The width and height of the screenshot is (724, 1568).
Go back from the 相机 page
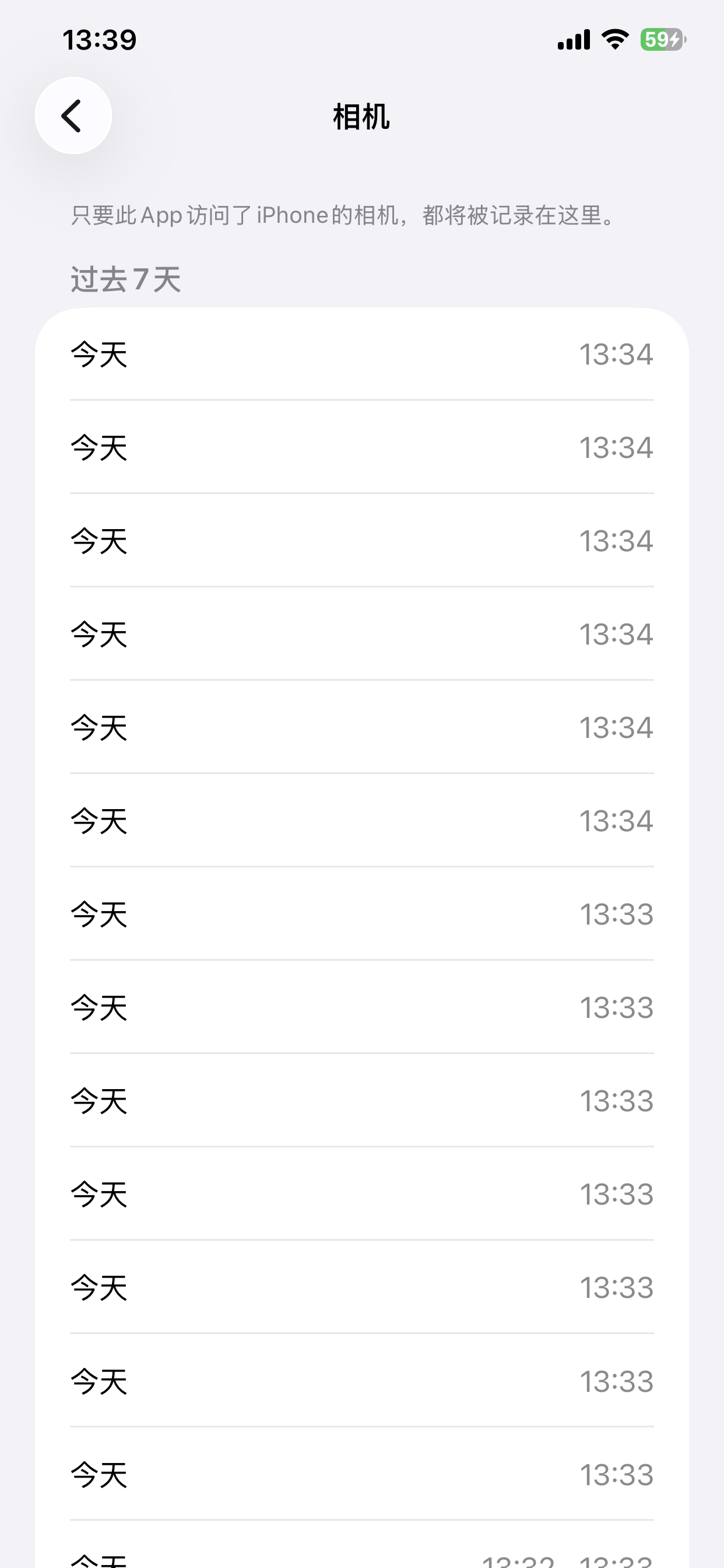pos(73,116)
